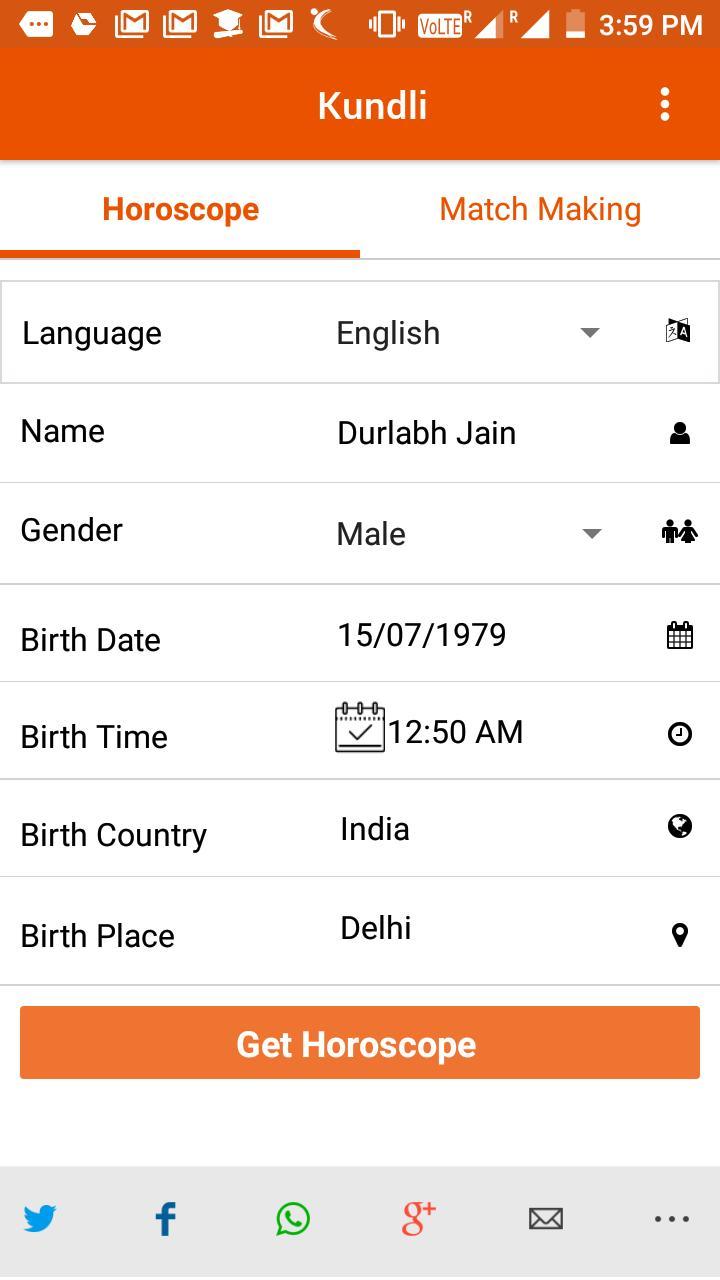The width and height of the screenshot is (720, 1280).
Task: Share via the WhatsApp icon
Action: pos(292,1218)
